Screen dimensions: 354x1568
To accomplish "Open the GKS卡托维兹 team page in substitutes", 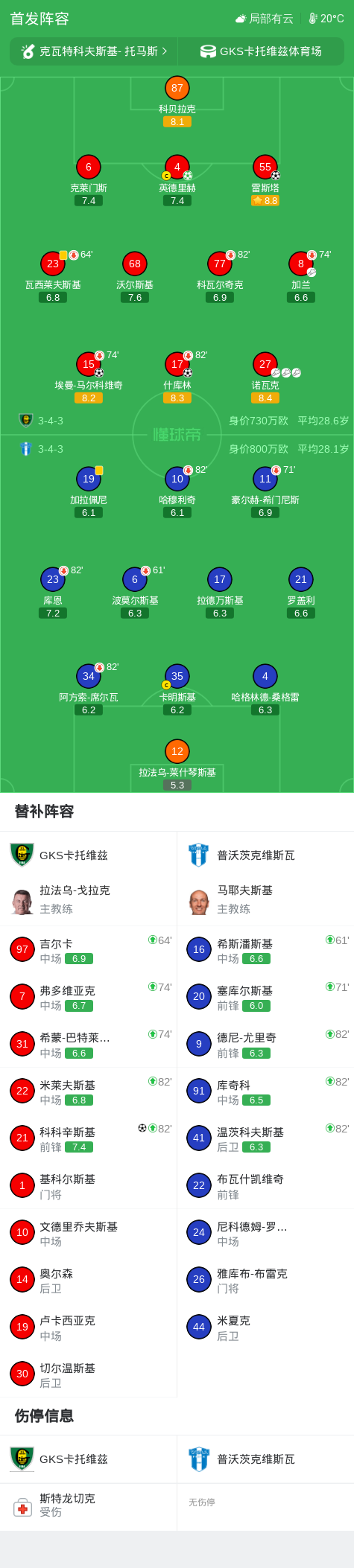I will pos(88,855).
